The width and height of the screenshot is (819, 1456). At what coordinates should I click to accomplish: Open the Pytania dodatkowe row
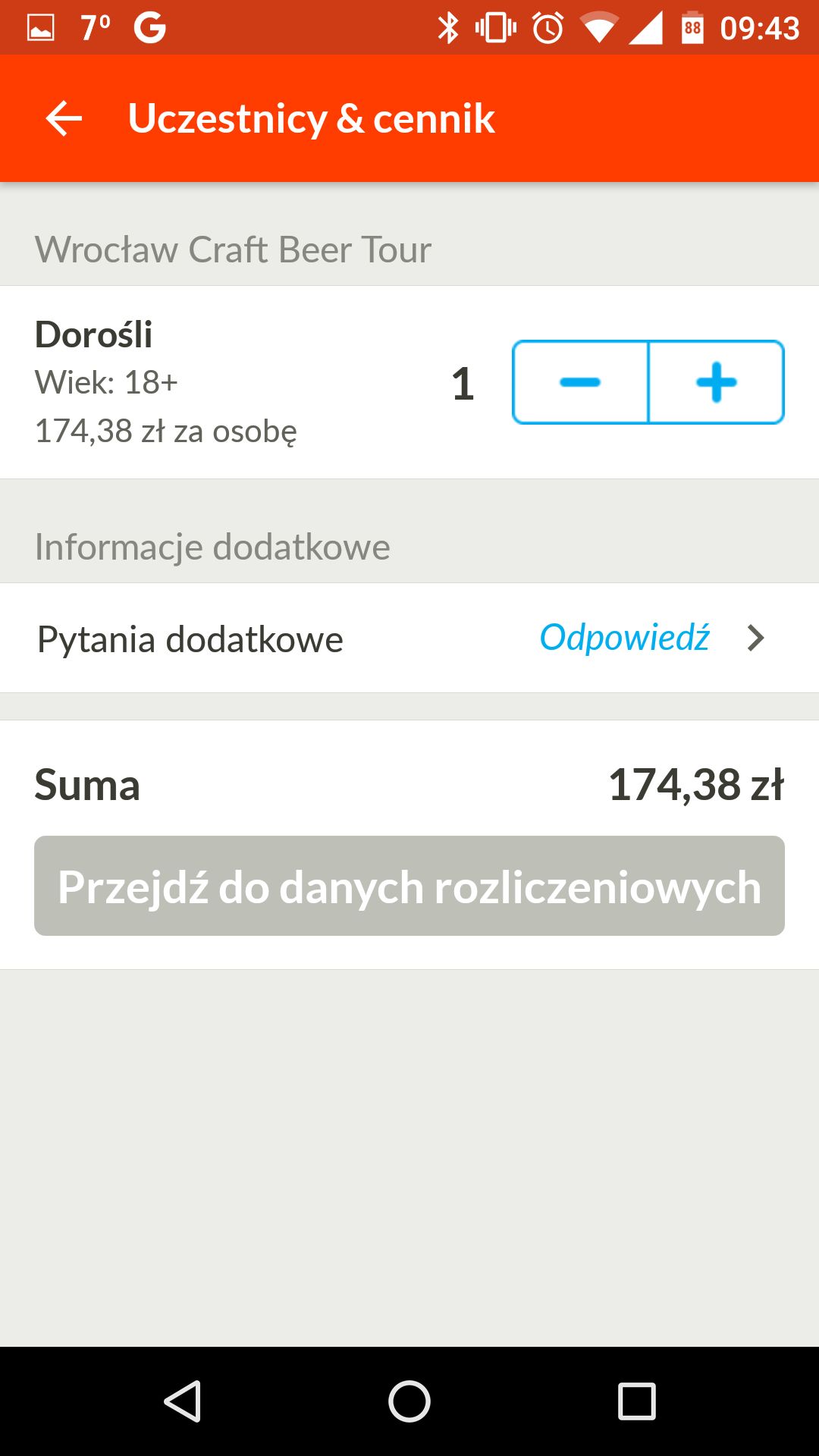pos(409,638)
